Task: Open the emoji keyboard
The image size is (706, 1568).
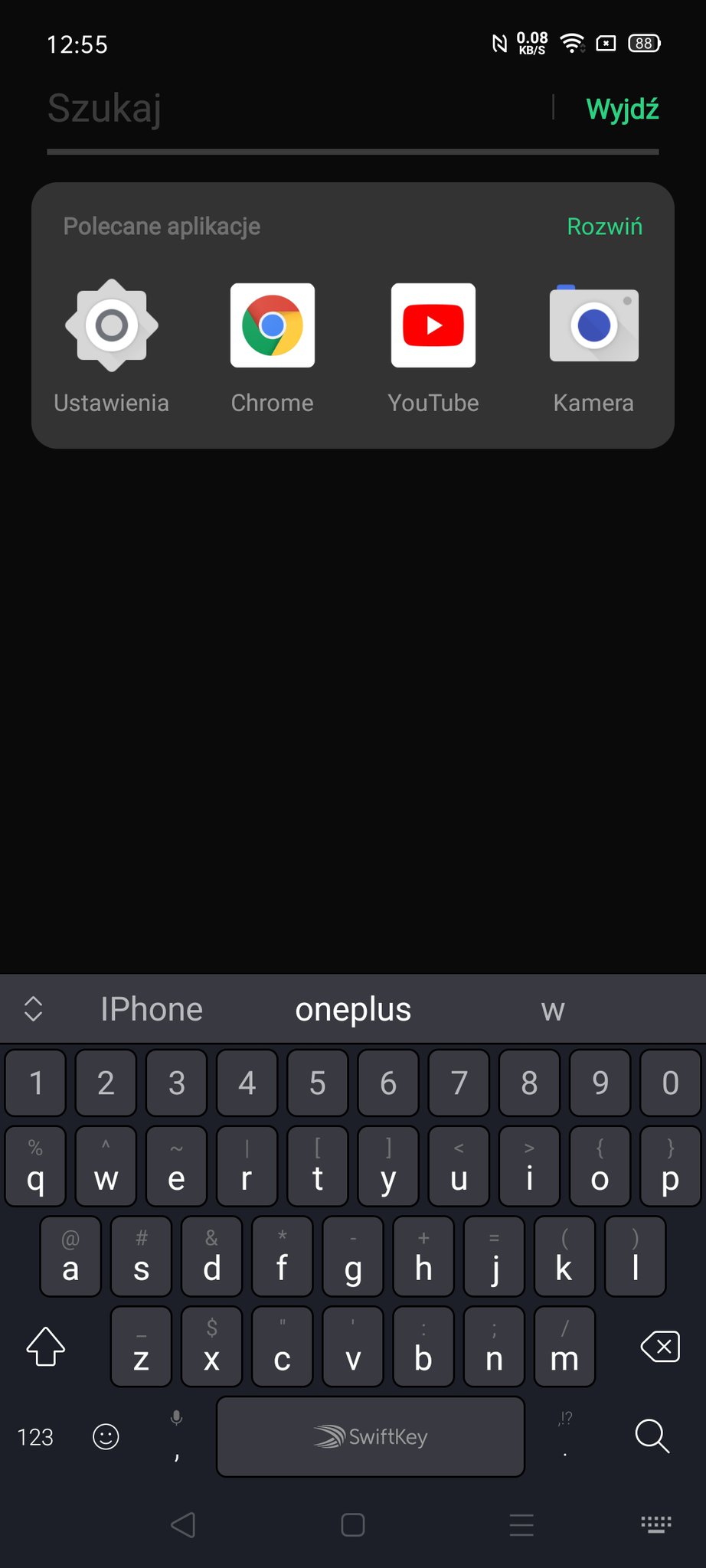Action: pyautogui.click(x=106, y=1436)
